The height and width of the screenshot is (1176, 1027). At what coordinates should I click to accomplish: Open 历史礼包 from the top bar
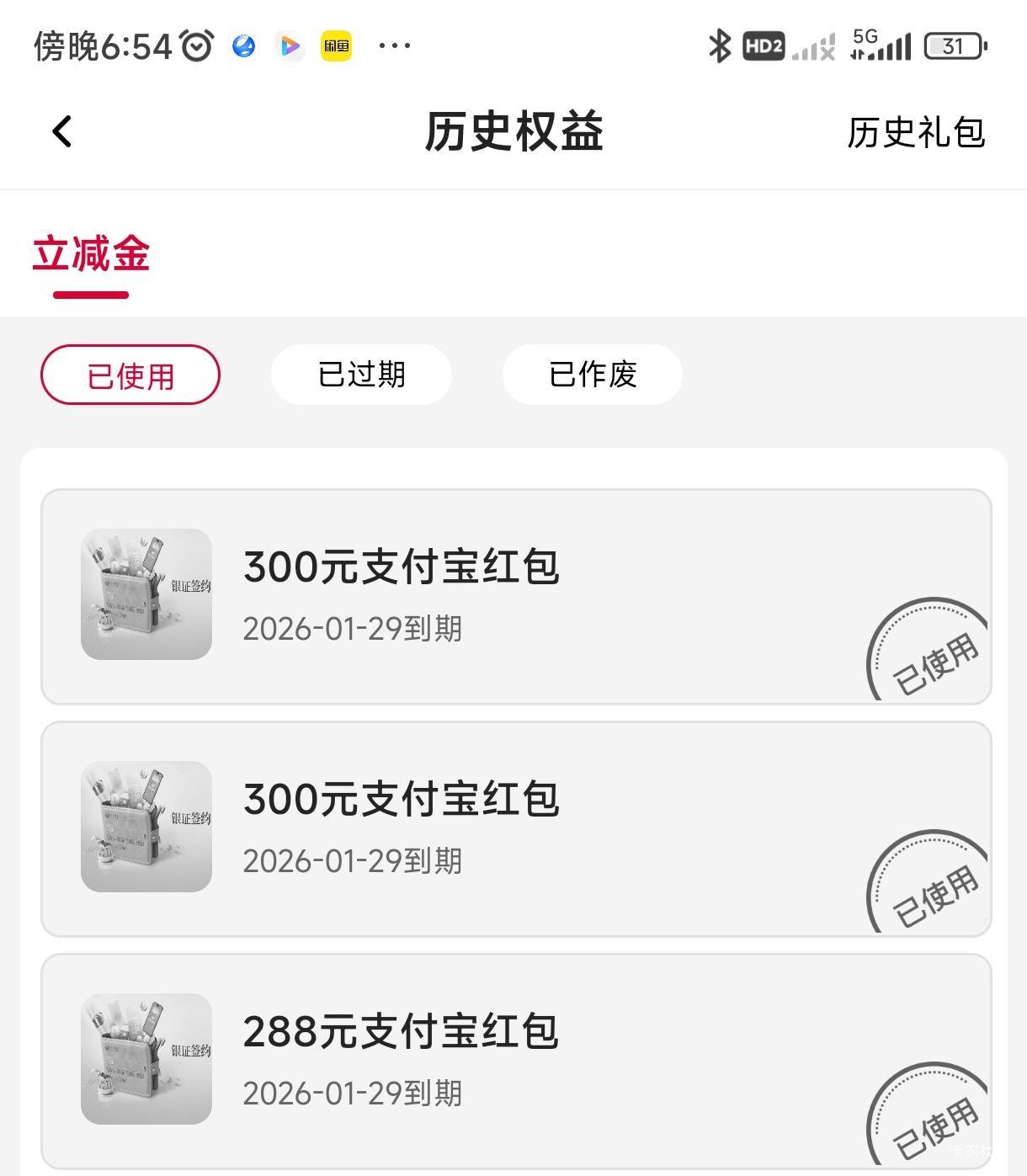point(915,132)
